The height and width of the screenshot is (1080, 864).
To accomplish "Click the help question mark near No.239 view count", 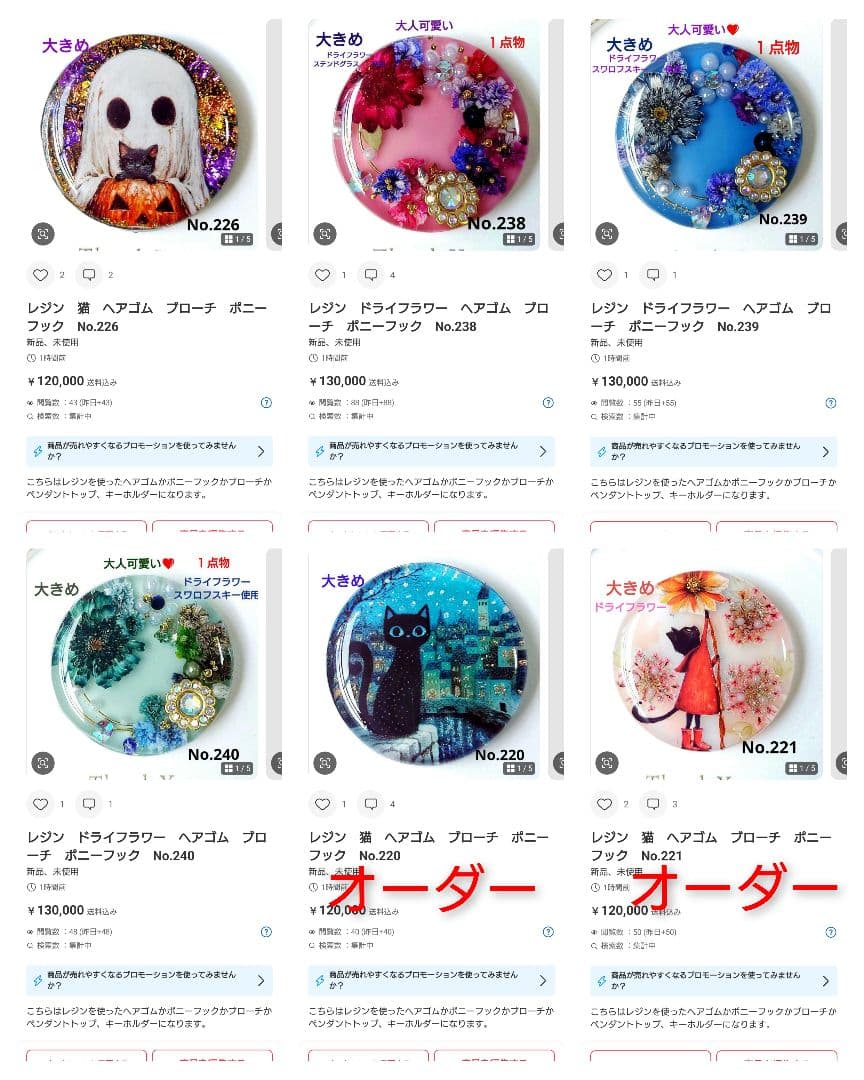I will (830, 402).
